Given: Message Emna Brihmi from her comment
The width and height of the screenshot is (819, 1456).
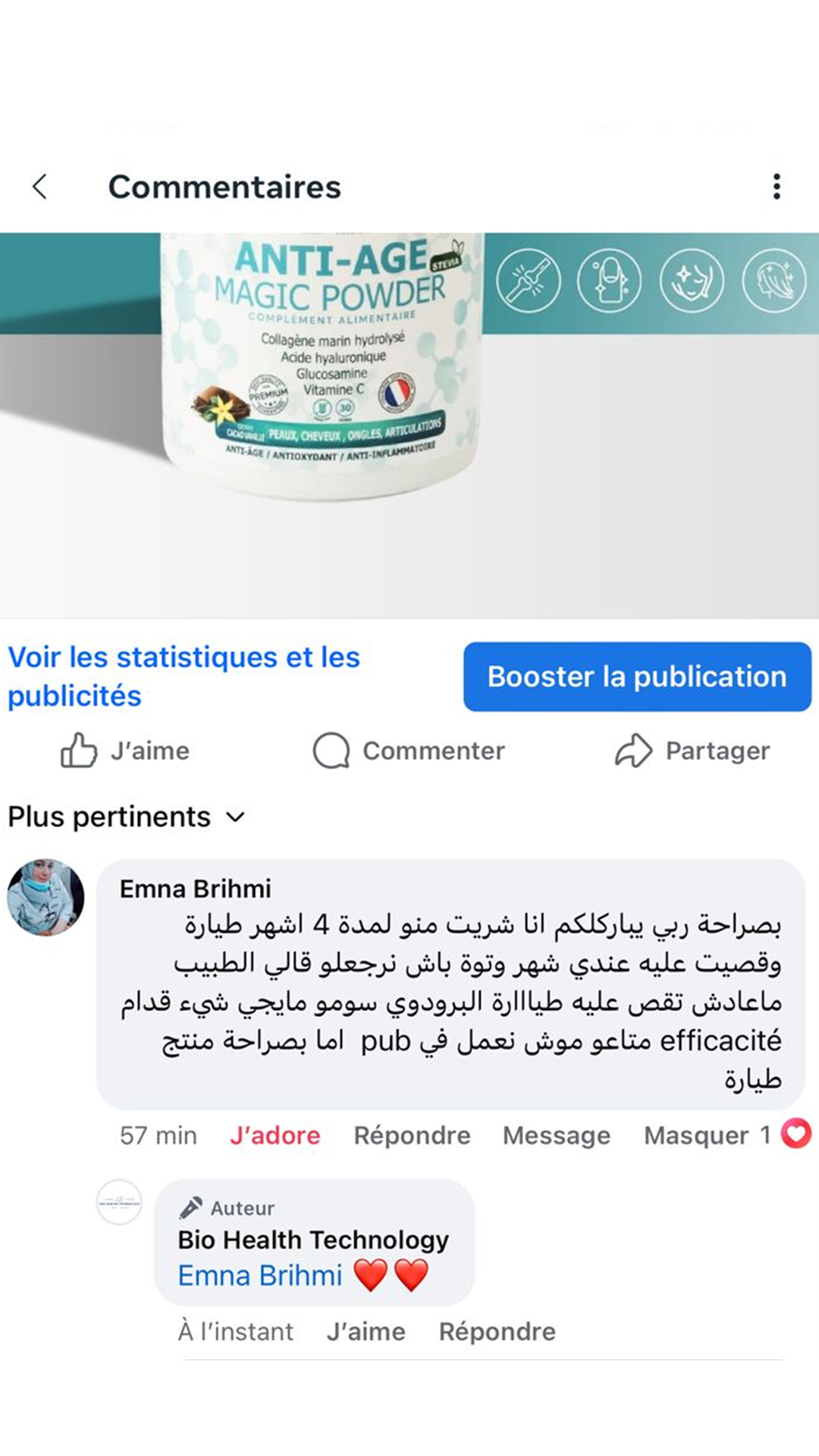Looking at the screenshot, I should point(556,1135).
